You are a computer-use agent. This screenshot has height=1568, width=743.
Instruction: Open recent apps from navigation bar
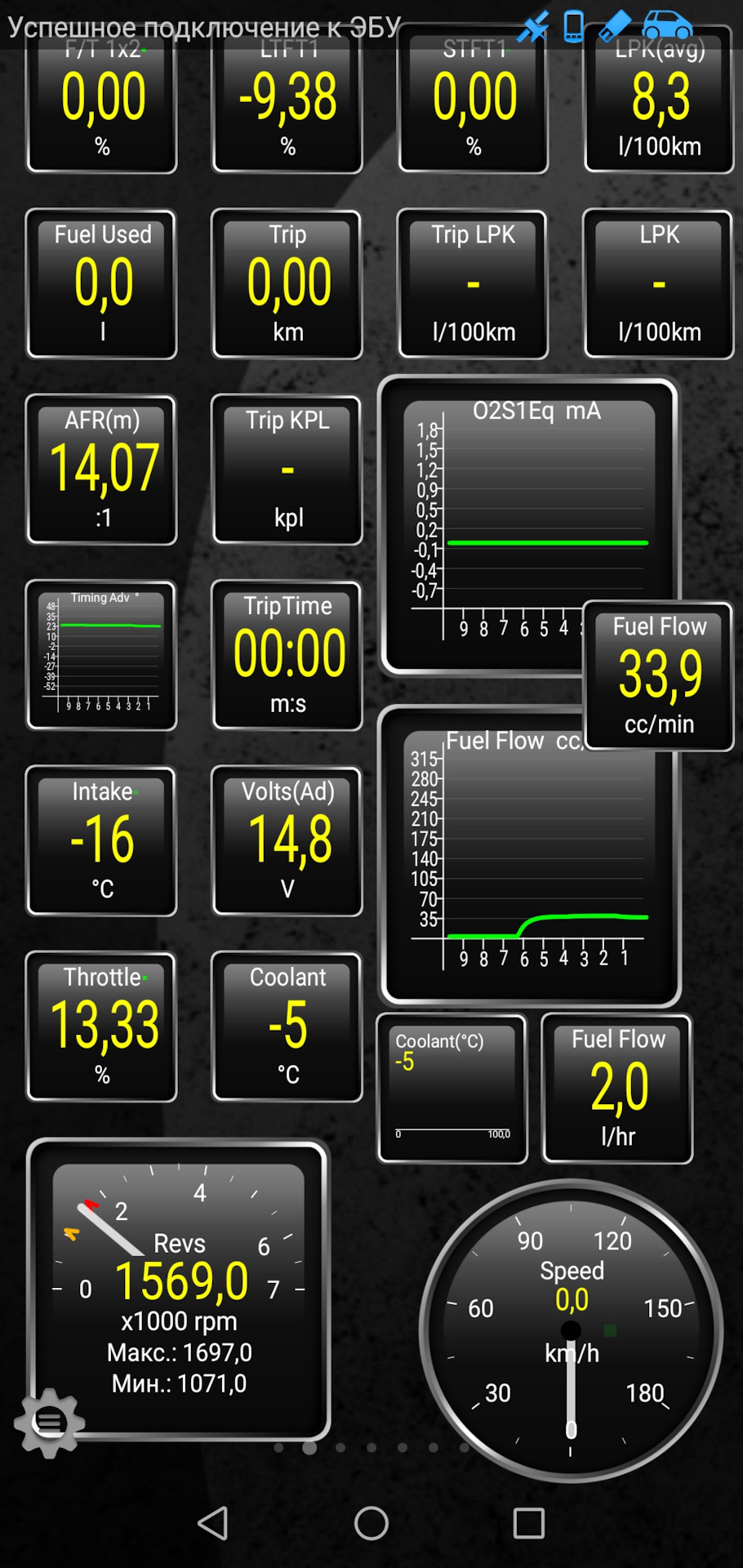pos(529,1524)
